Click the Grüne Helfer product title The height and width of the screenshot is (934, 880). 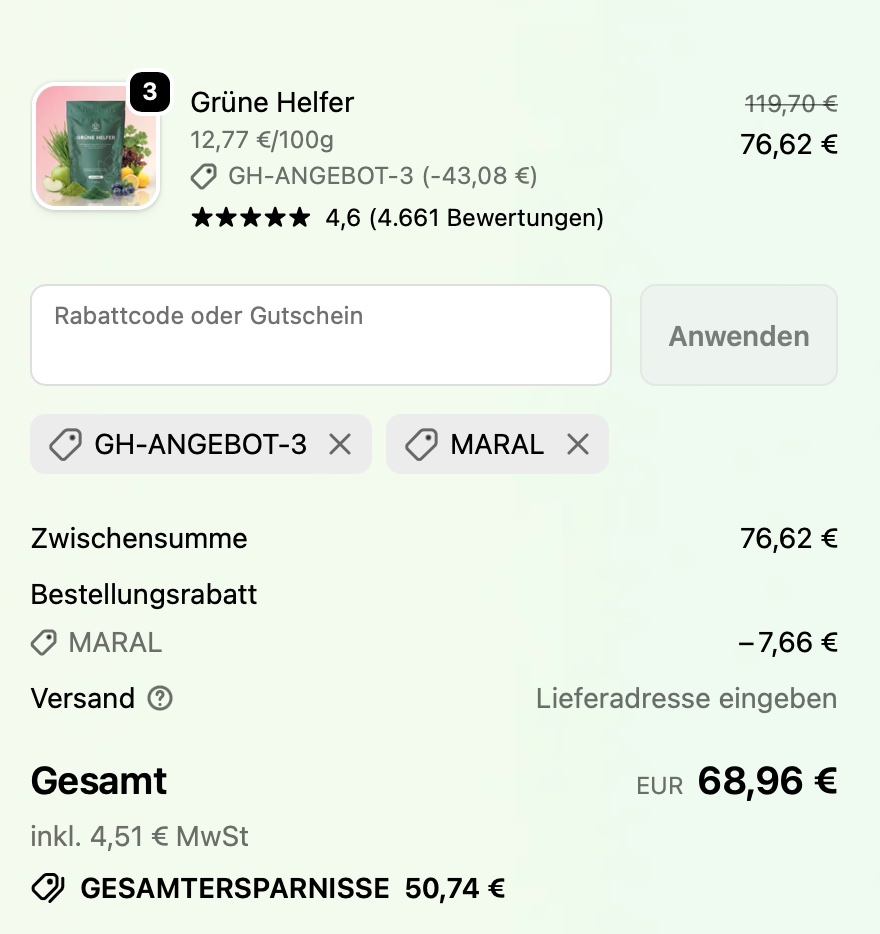(271, 102)
